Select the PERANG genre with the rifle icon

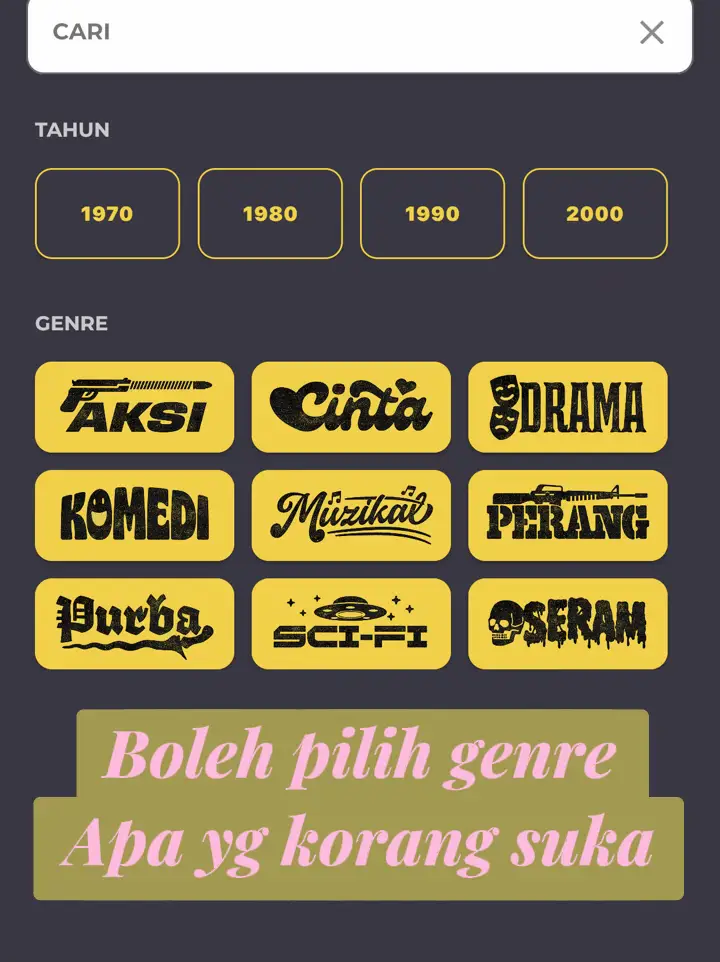point(567,516)
